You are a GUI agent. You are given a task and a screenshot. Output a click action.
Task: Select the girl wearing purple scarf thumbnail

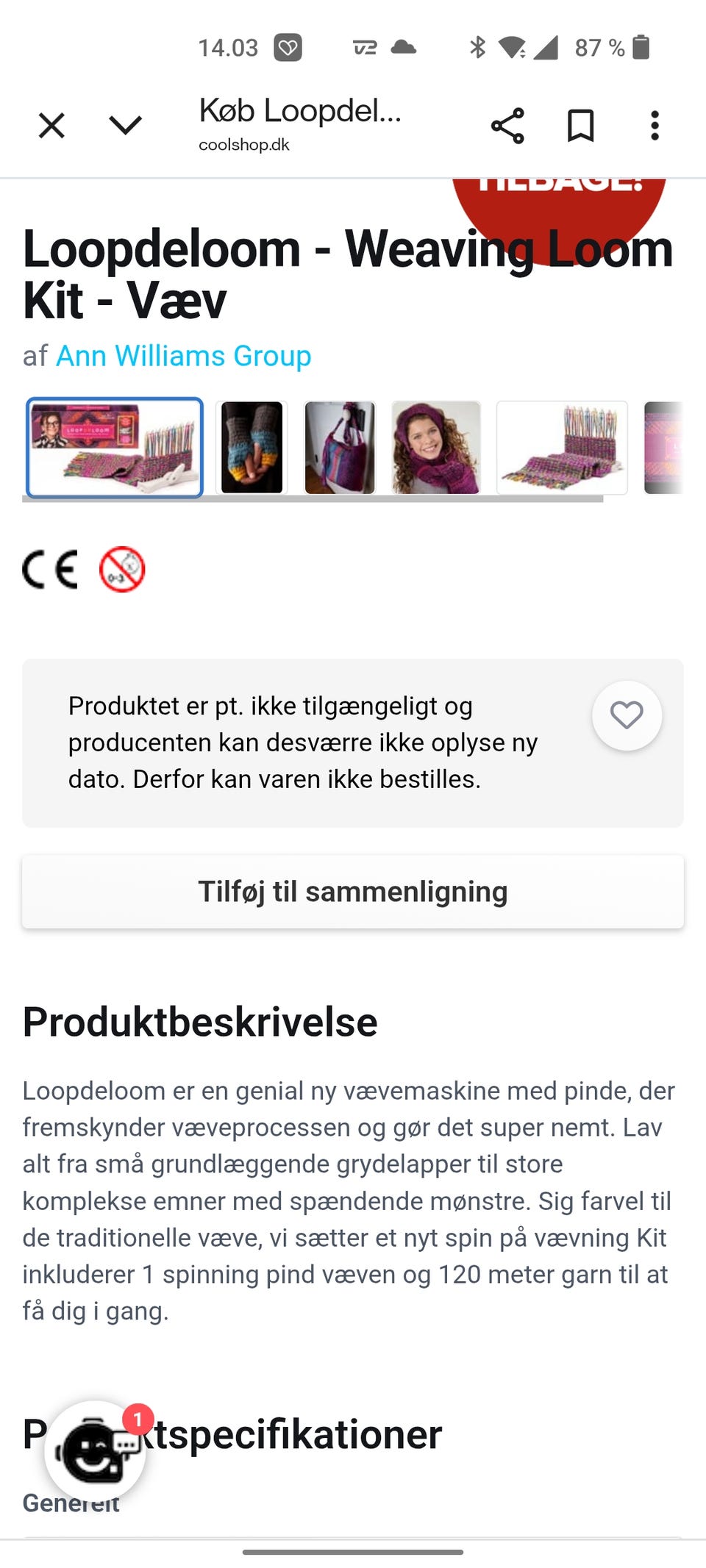tap(436, 447)
